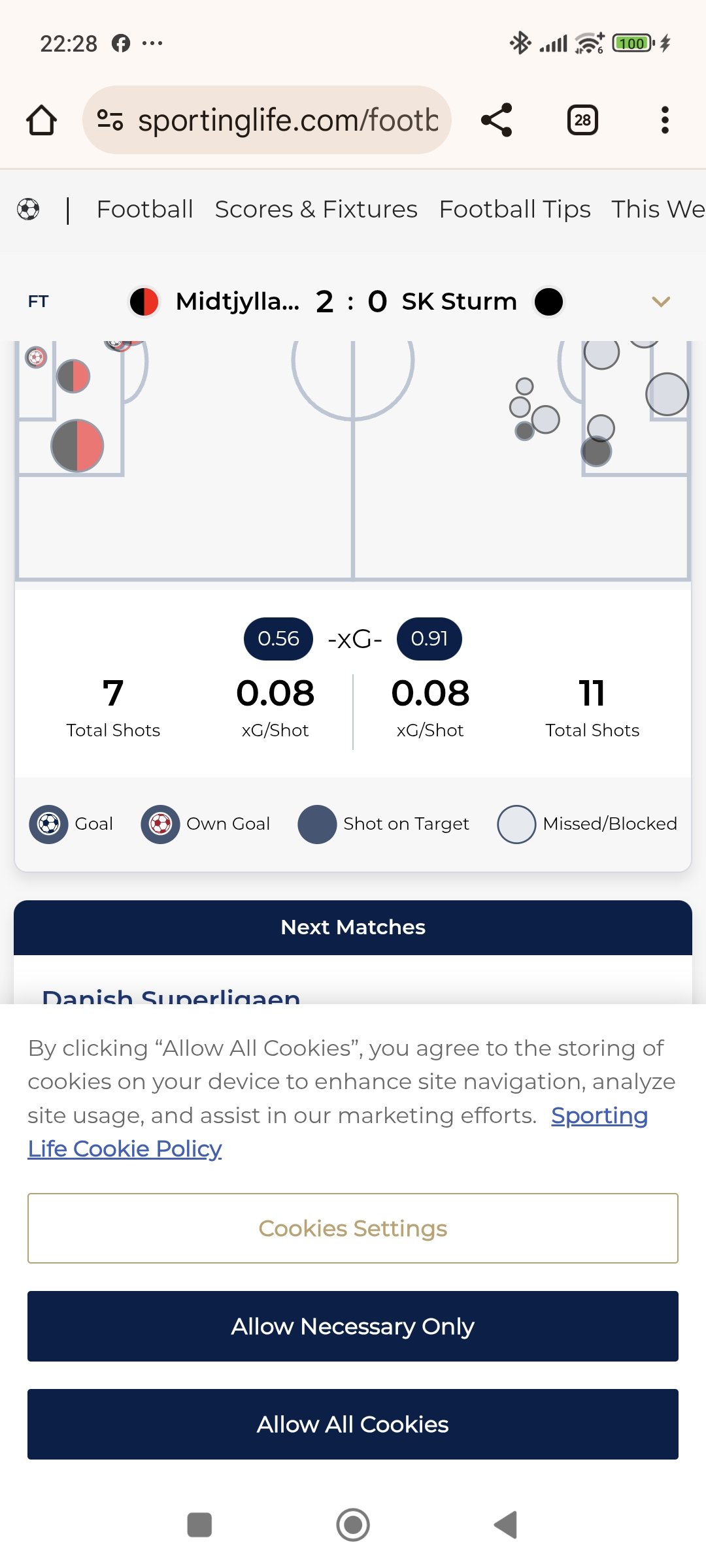Go to the browser home page
This screenshot has height=1568, width=706.
coord(41,120)
